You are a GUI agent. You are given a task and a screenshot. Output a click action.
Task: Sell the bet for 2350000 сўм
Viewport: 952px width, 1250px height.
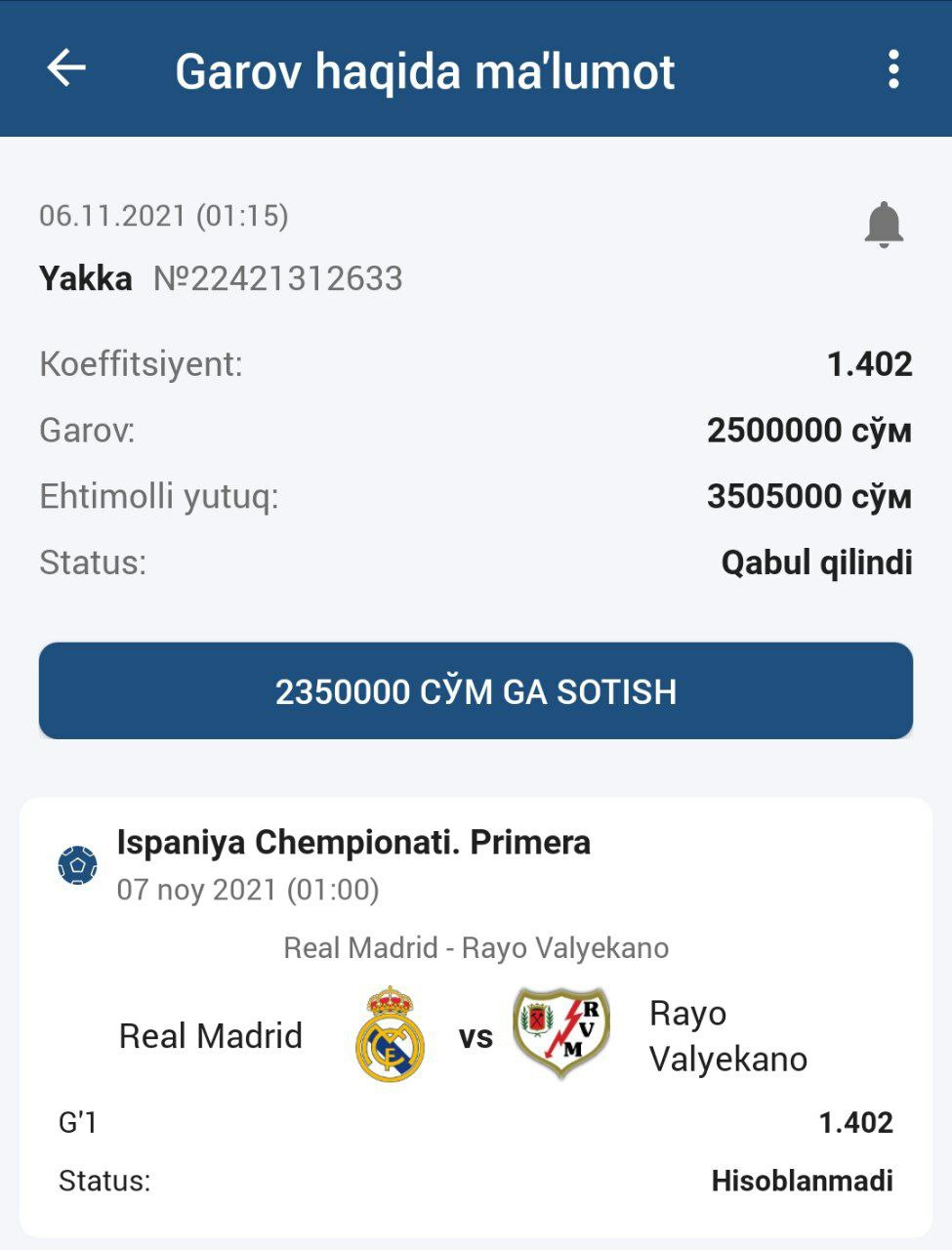point(476,690)
